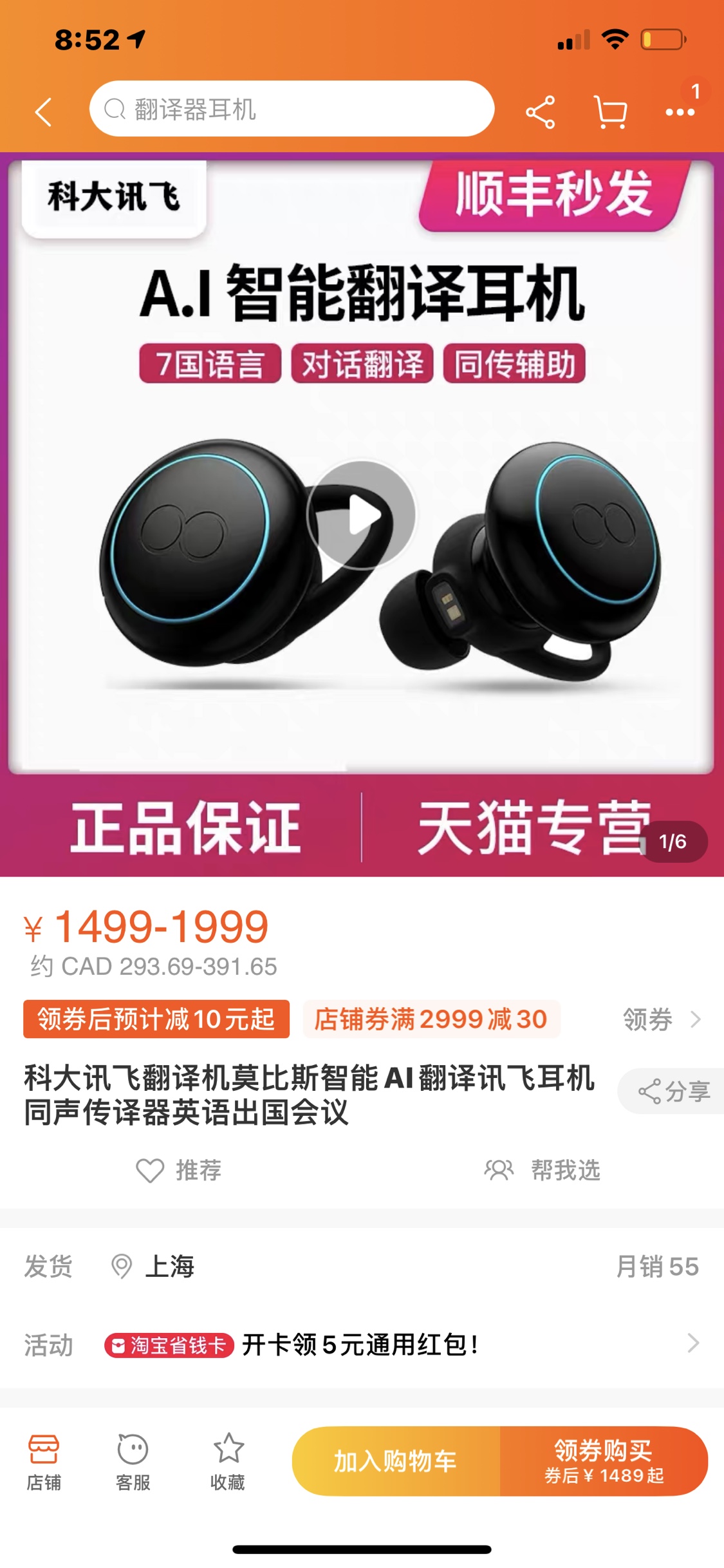Go back using the arrow icon
This screenshot has height=1568, width=724.
tap(43, 112)
